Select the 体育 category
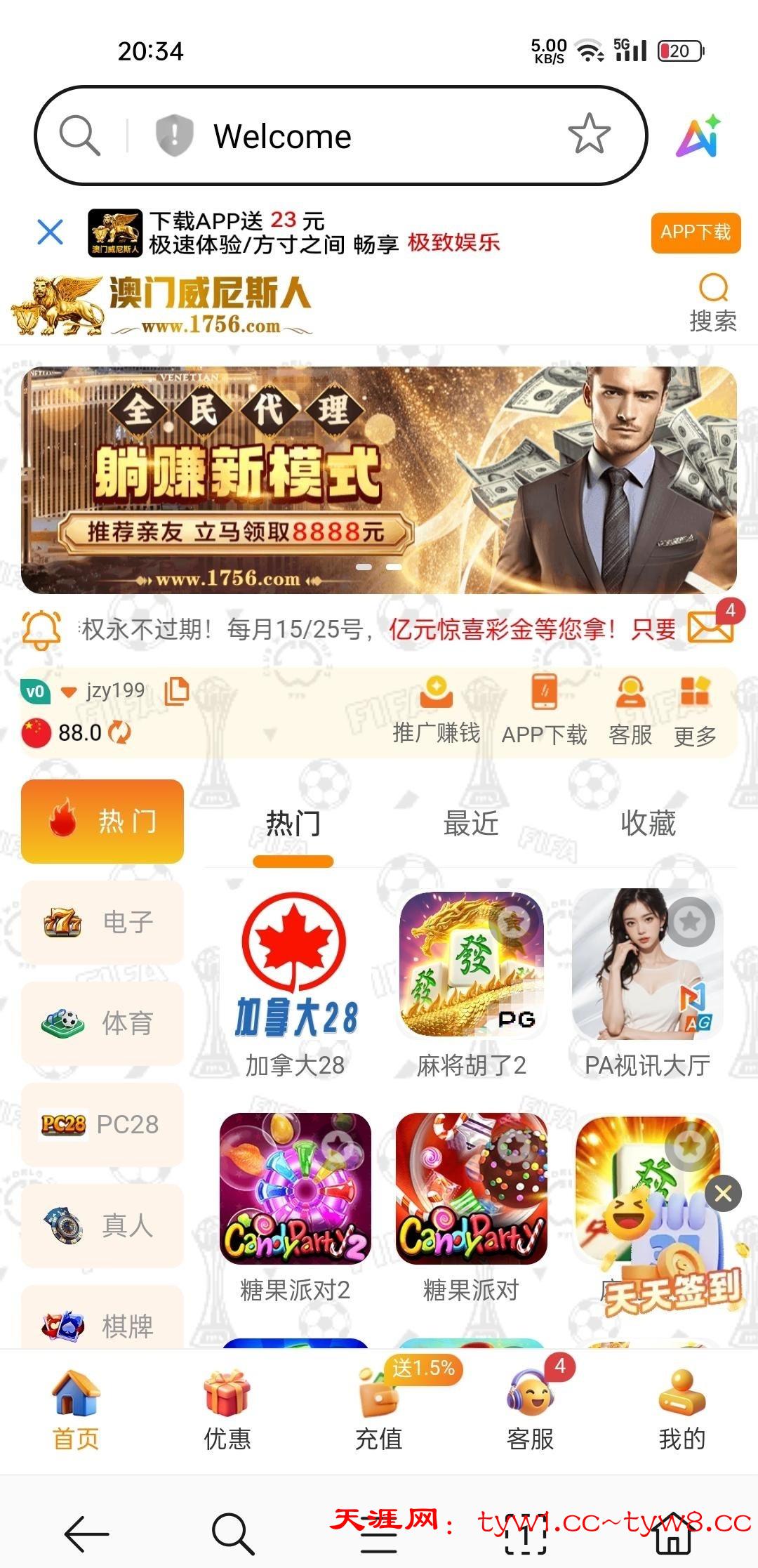Screen dimensions: 758x1568 pos(102,1023)
